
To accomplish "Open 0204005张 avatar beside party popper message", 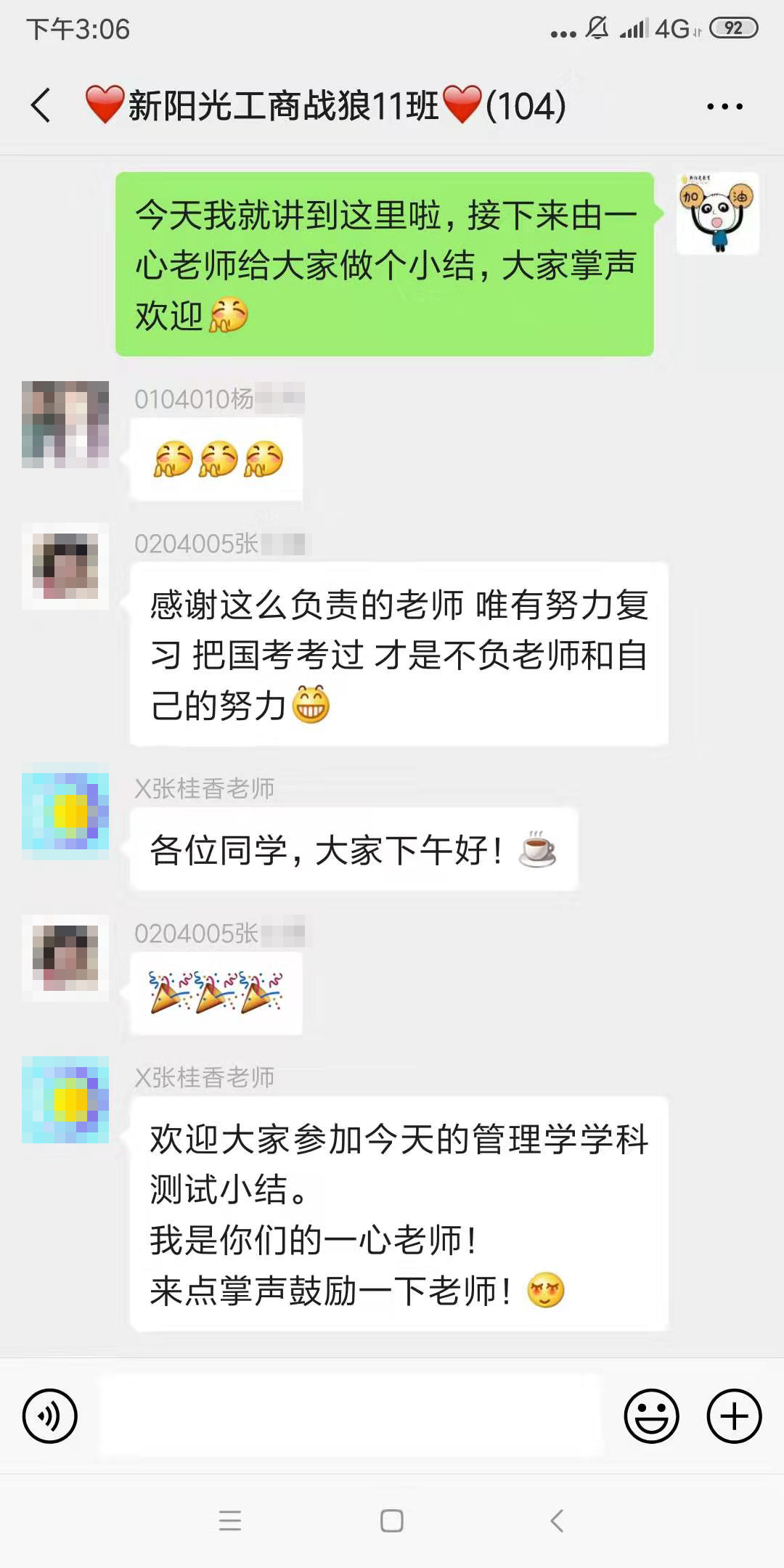I will click(65, 957).
